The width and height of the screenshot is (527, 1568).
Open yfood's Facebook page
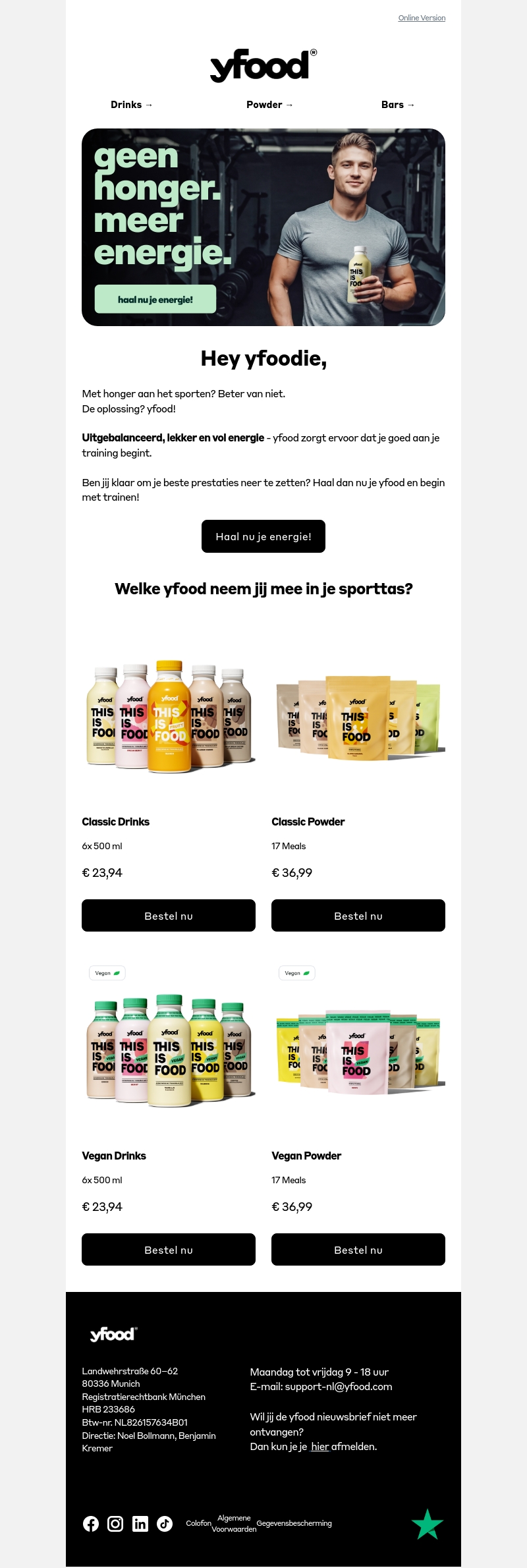[91, 1524]
